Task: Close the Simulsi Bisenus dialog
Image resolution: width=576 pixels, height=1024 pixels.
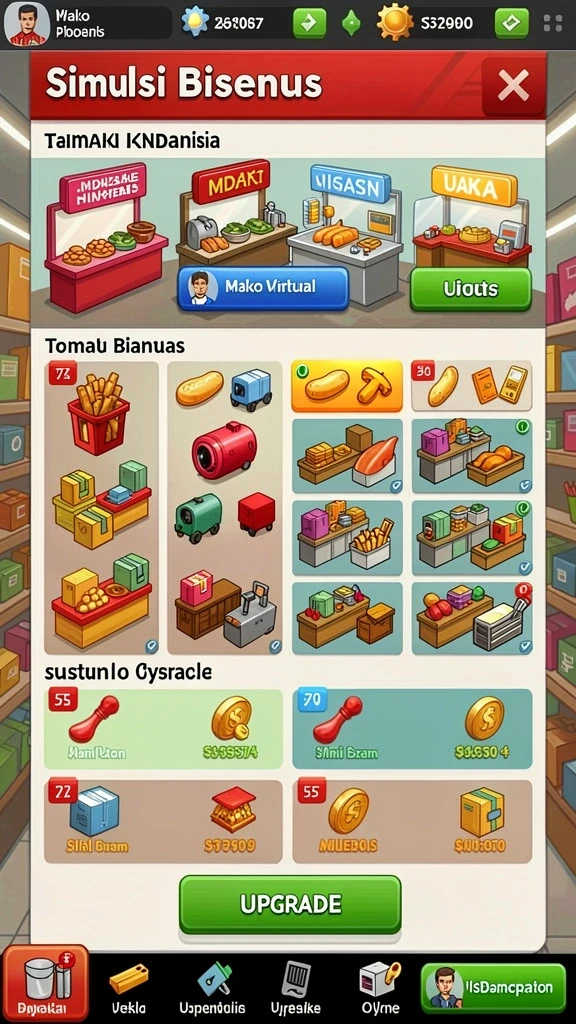Action: click(513, 86)
